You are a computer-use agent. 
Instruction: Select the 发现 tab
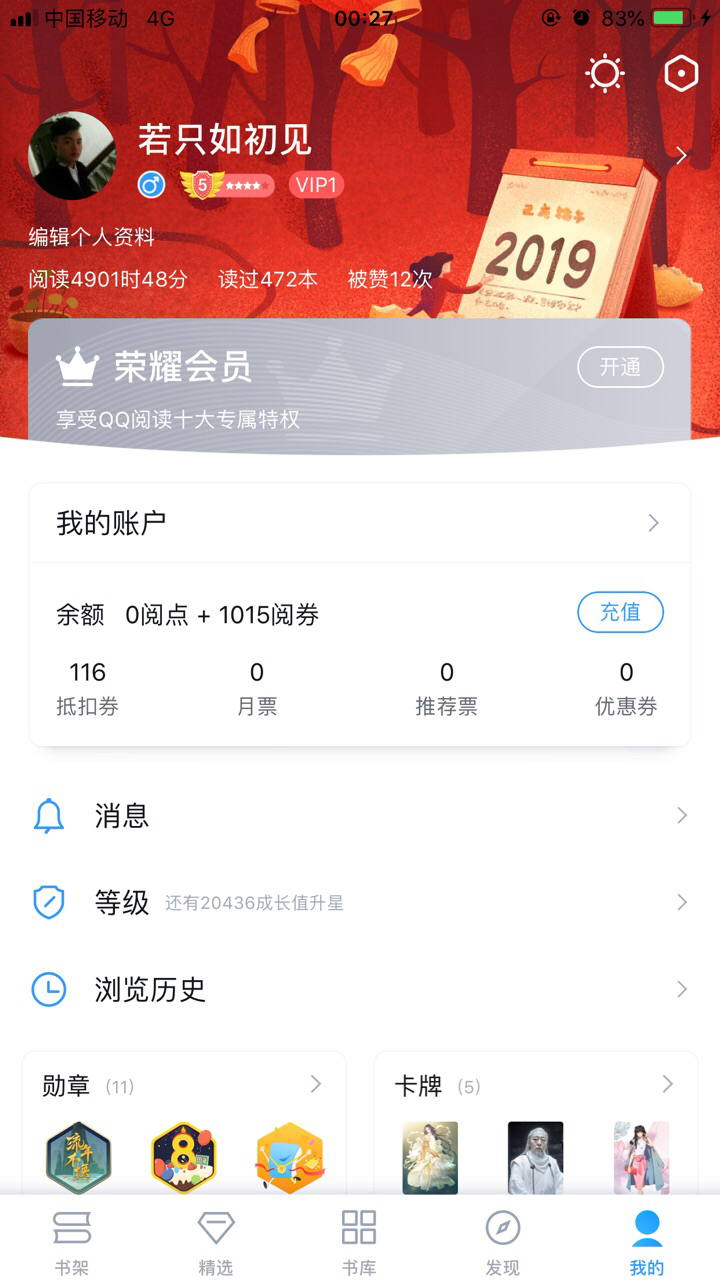click(503, 1241)
